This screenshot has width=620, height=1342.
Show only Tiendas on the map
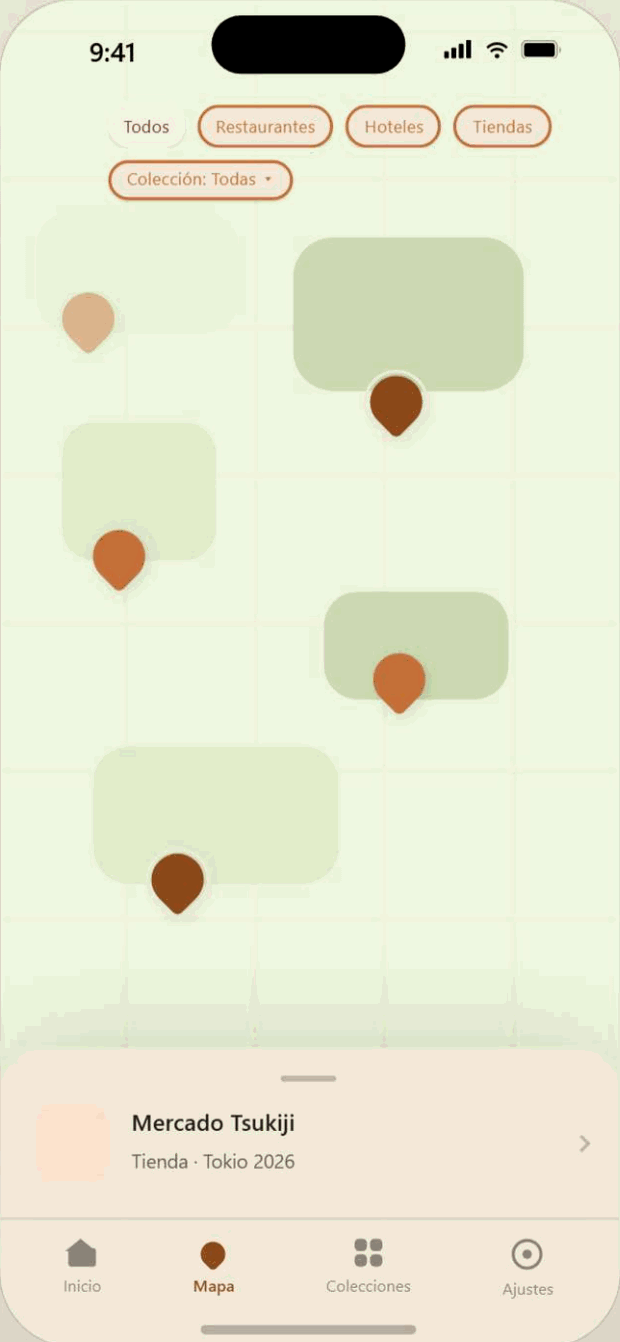[502, 127]
